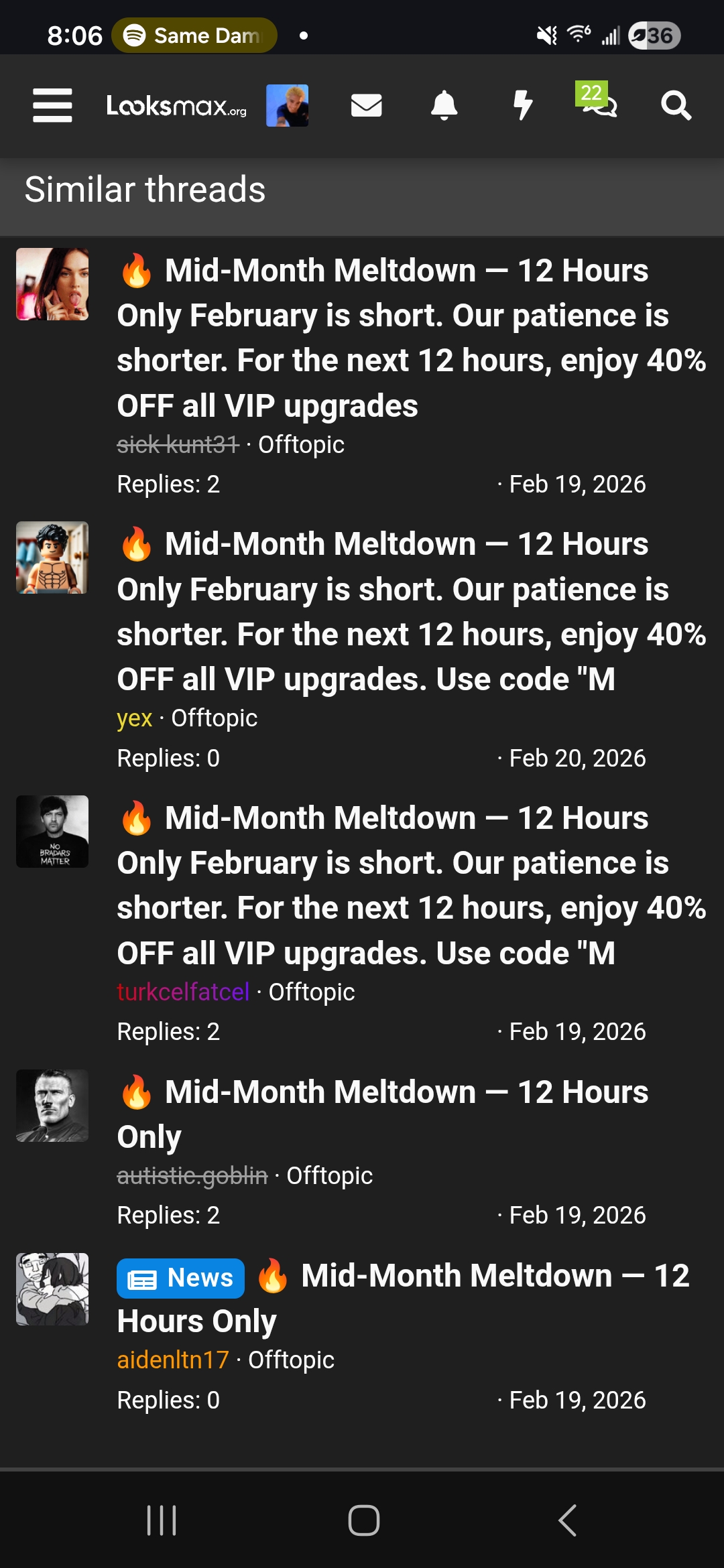This screenshot has height=1568, width=724.
Task: View aidenltn17's user profile
Action: tap(173, 1360)
